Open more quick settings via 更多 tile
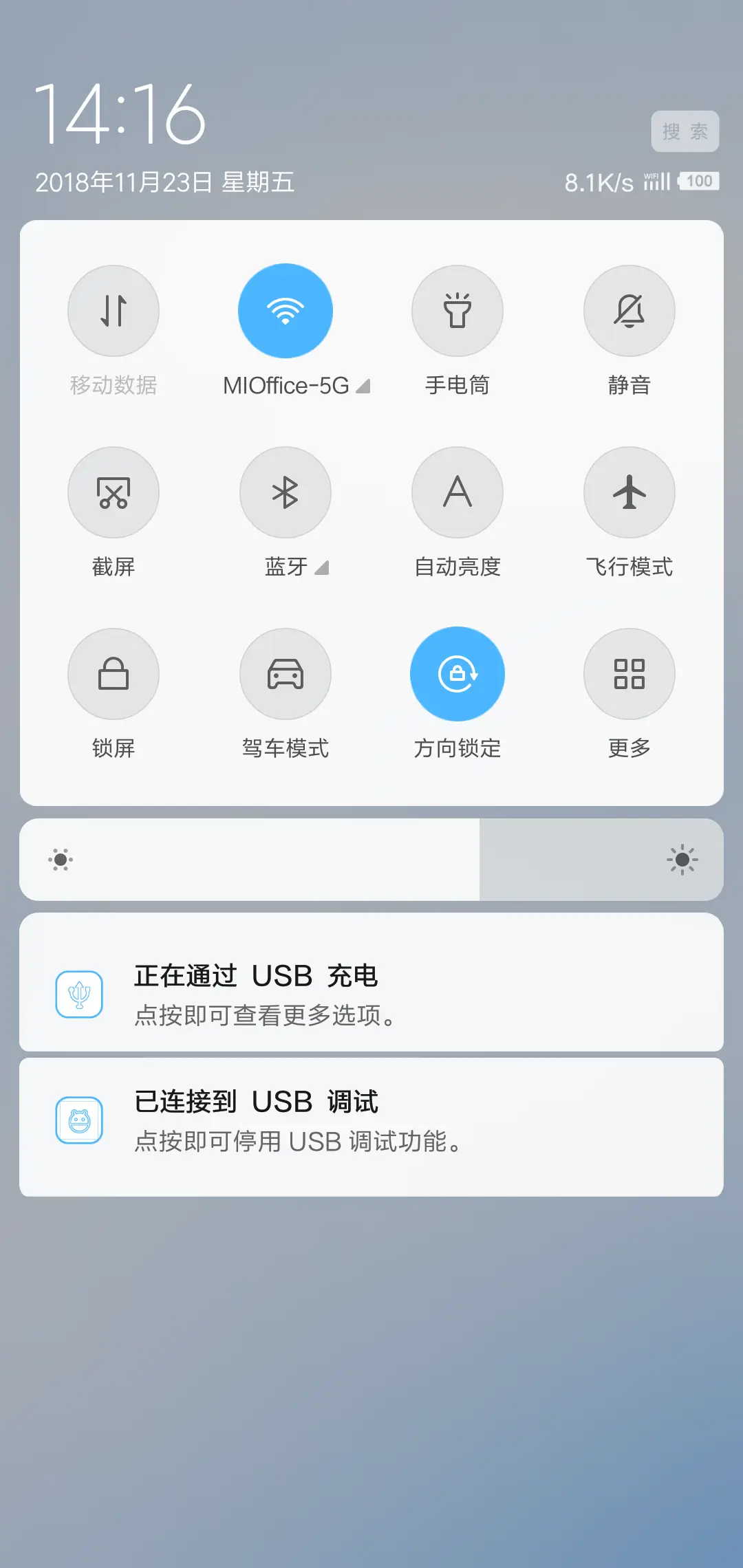 629,674
